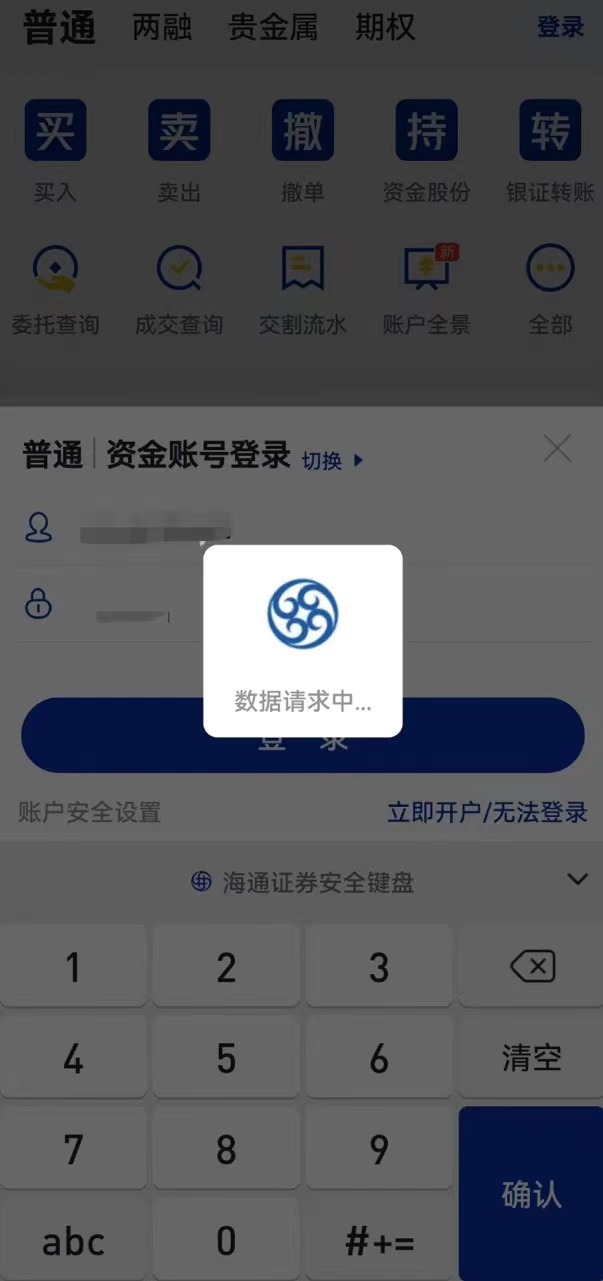603x1281 pixels.
Task: Close the 资金账号登录 login panel
Action: (x=557, y=449)
